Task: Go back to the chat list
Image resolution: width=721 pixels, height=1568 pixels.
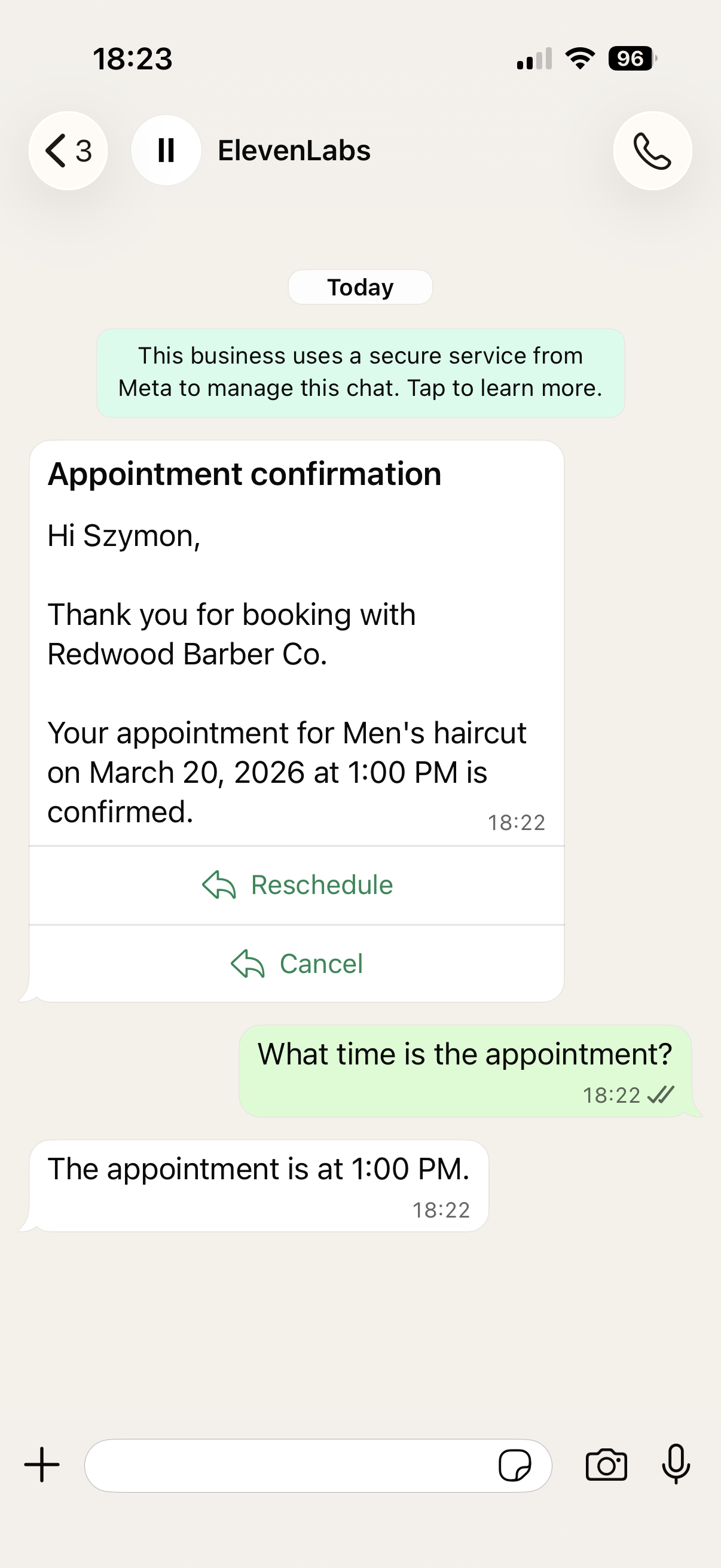Action: (56, 151)
